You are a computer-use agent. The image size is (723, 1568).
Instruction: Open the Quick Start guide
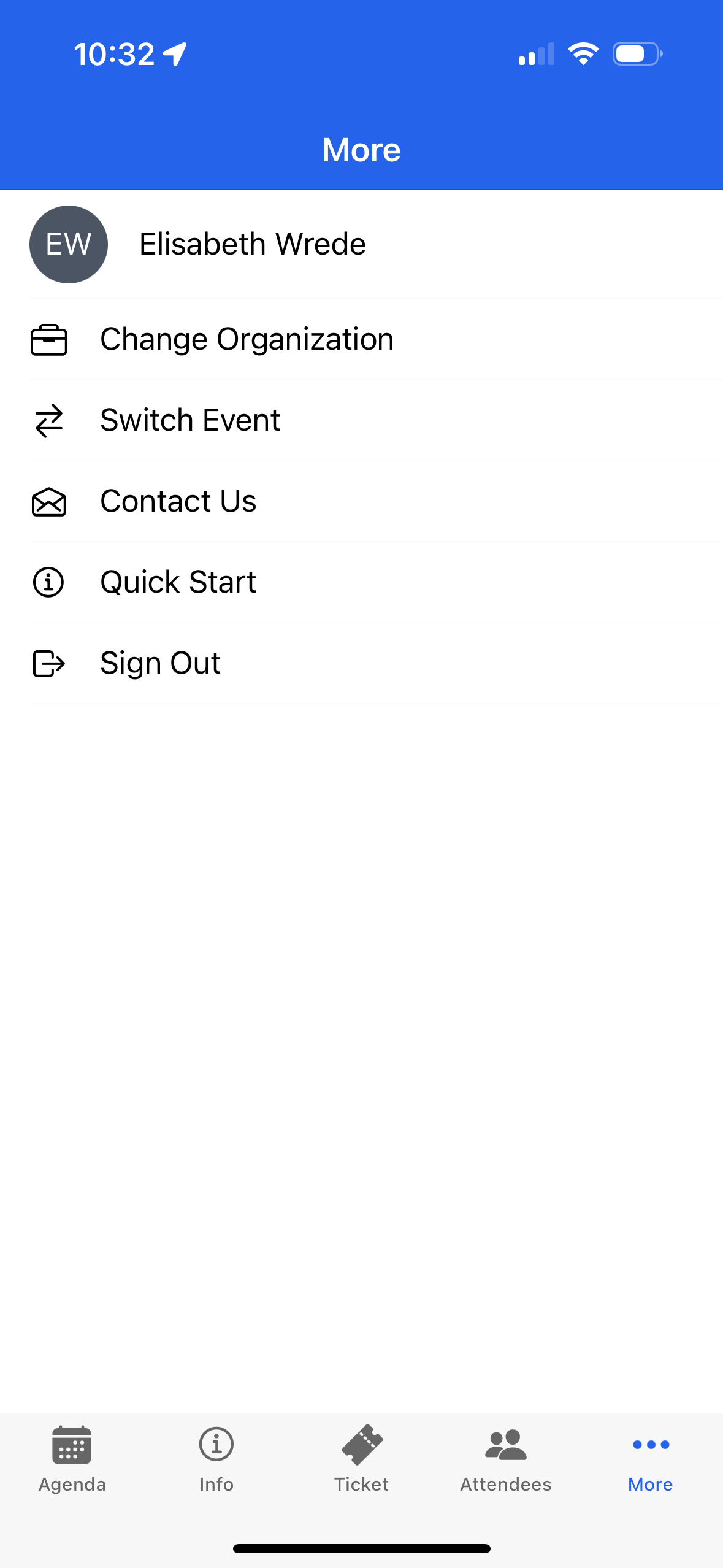tap(362, 583)
